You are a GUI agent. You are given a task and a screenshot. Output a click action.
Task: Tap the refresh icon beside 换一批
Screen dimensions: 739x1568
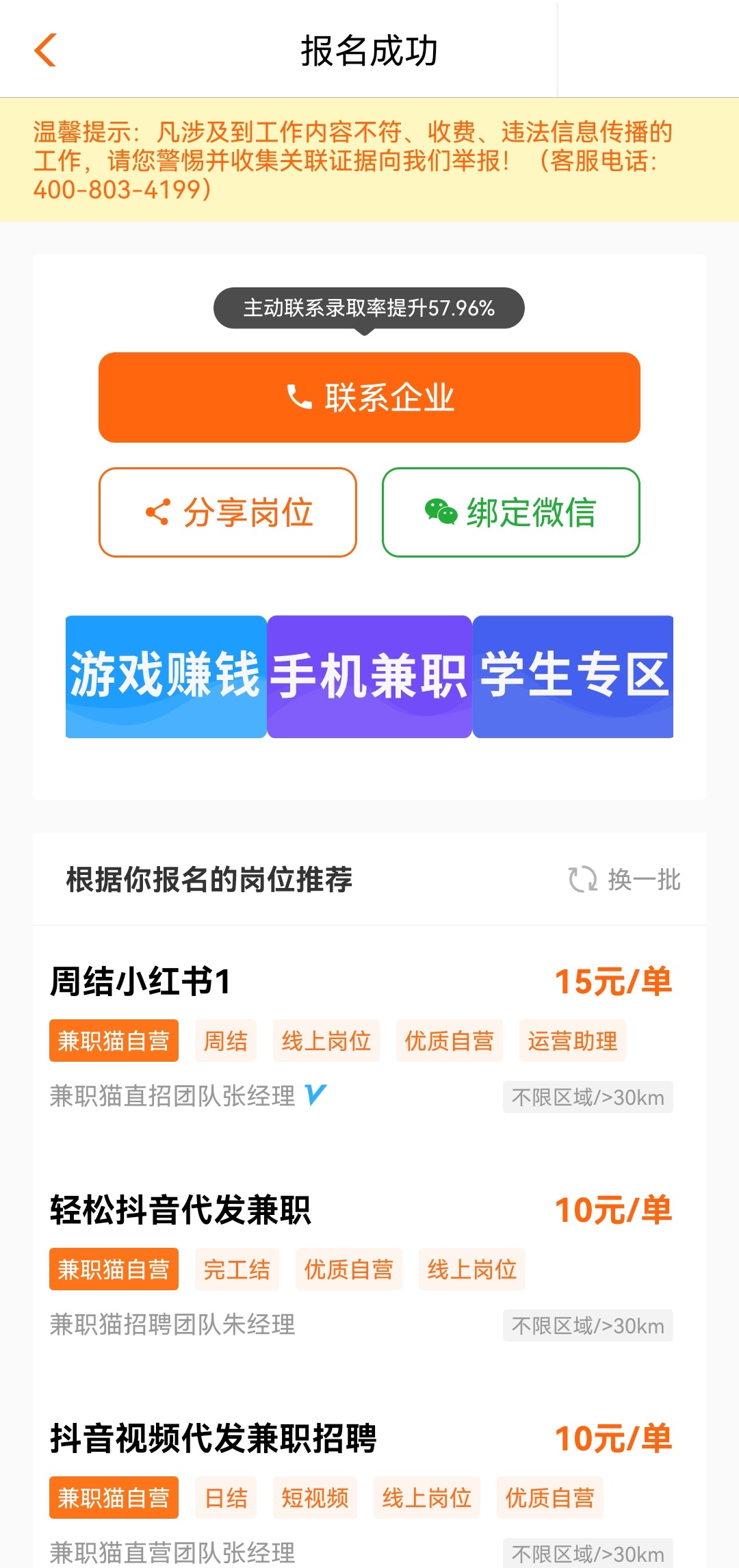[x=582, y=880]
